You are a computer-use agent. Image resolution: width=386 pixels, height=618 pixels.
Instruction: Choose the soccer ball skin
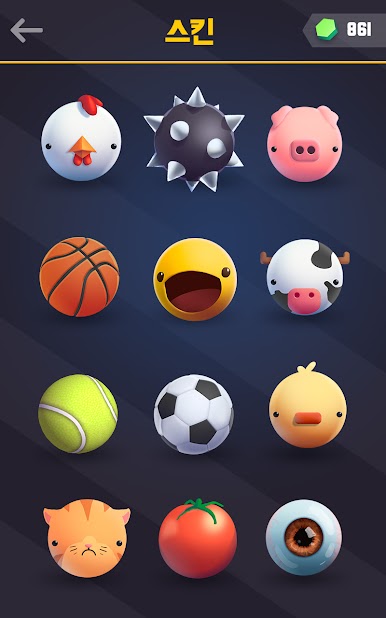[194, 414]
